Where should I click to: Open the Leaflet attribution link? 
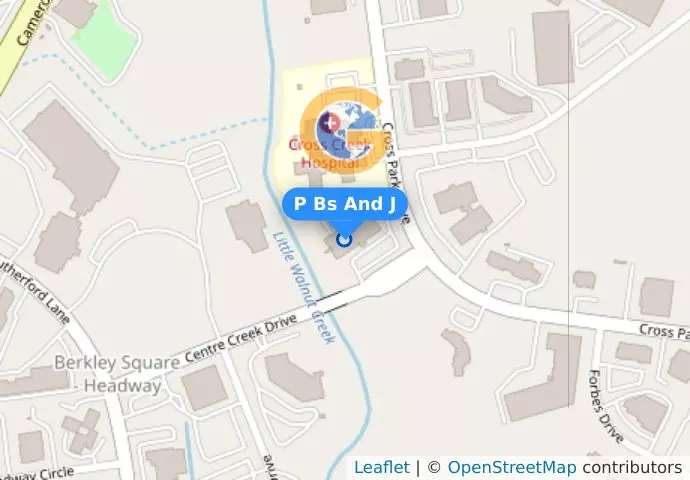(x=381, y=467)
